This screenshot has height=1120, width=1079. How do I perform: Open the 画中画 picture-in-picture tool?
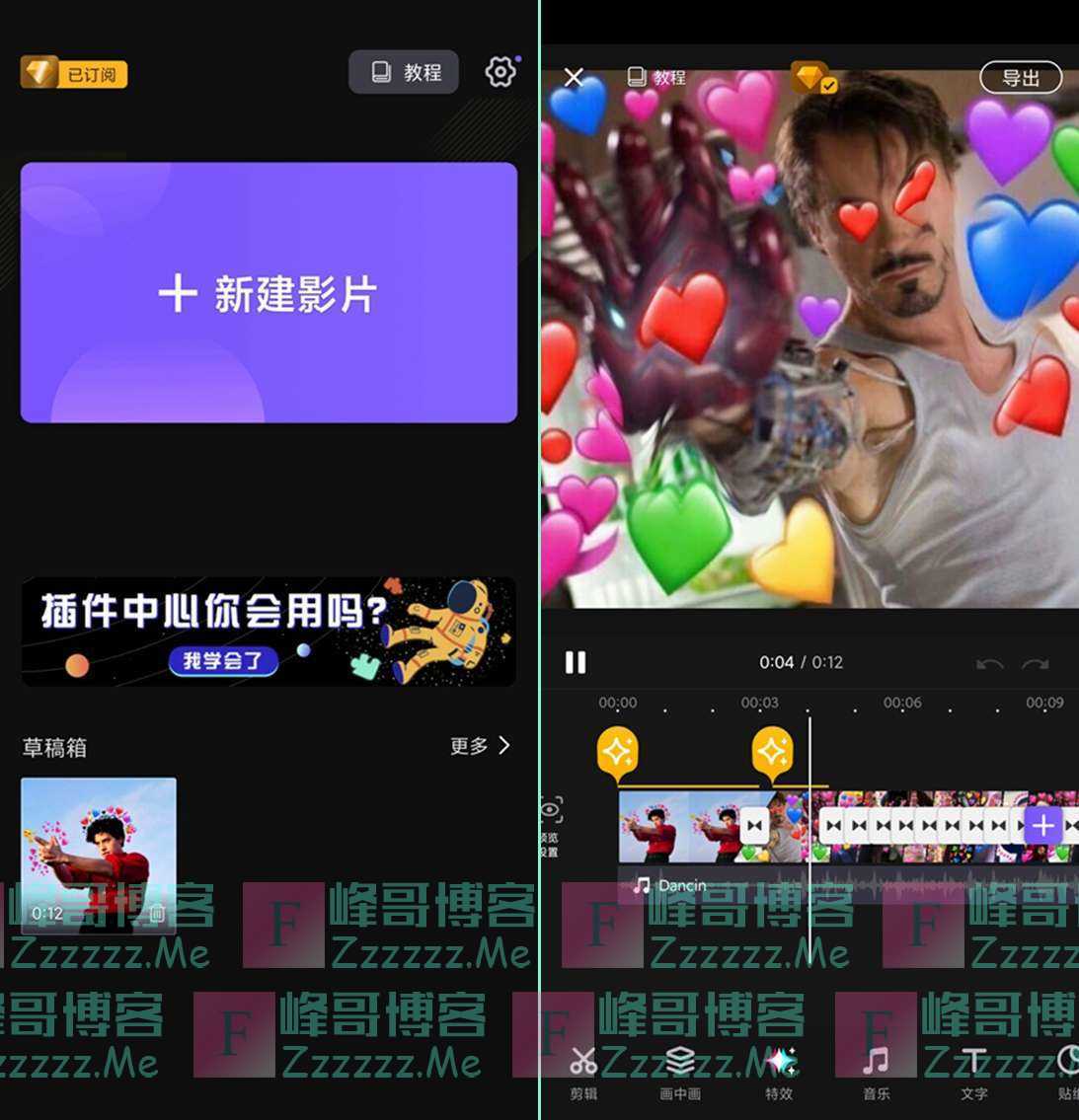tap(680, 1074)
